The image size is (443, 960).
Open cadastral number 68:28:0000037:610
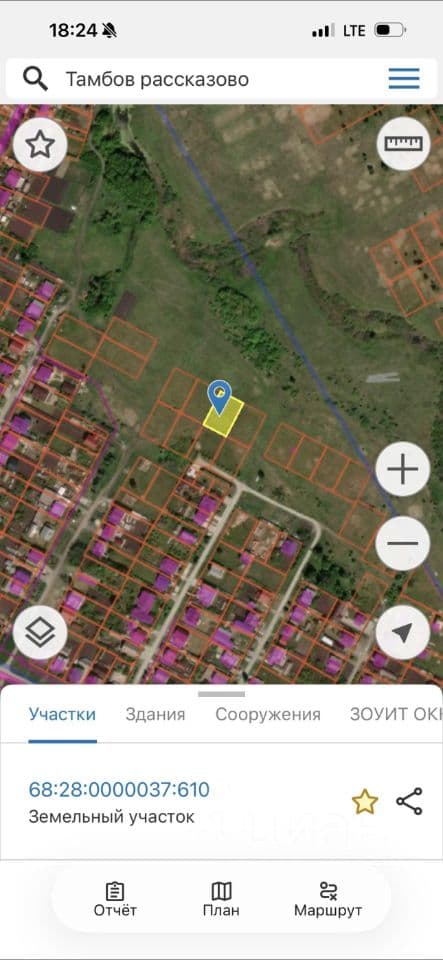(119, 790)
